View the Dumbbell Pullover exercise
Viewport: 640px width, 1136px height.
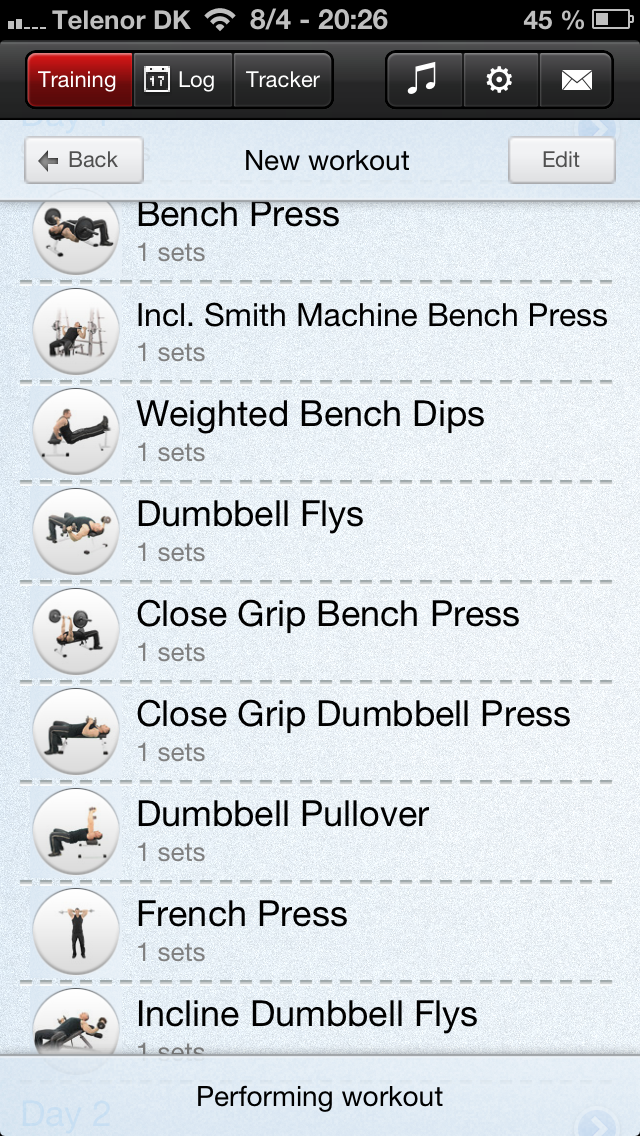click(320, 832)
